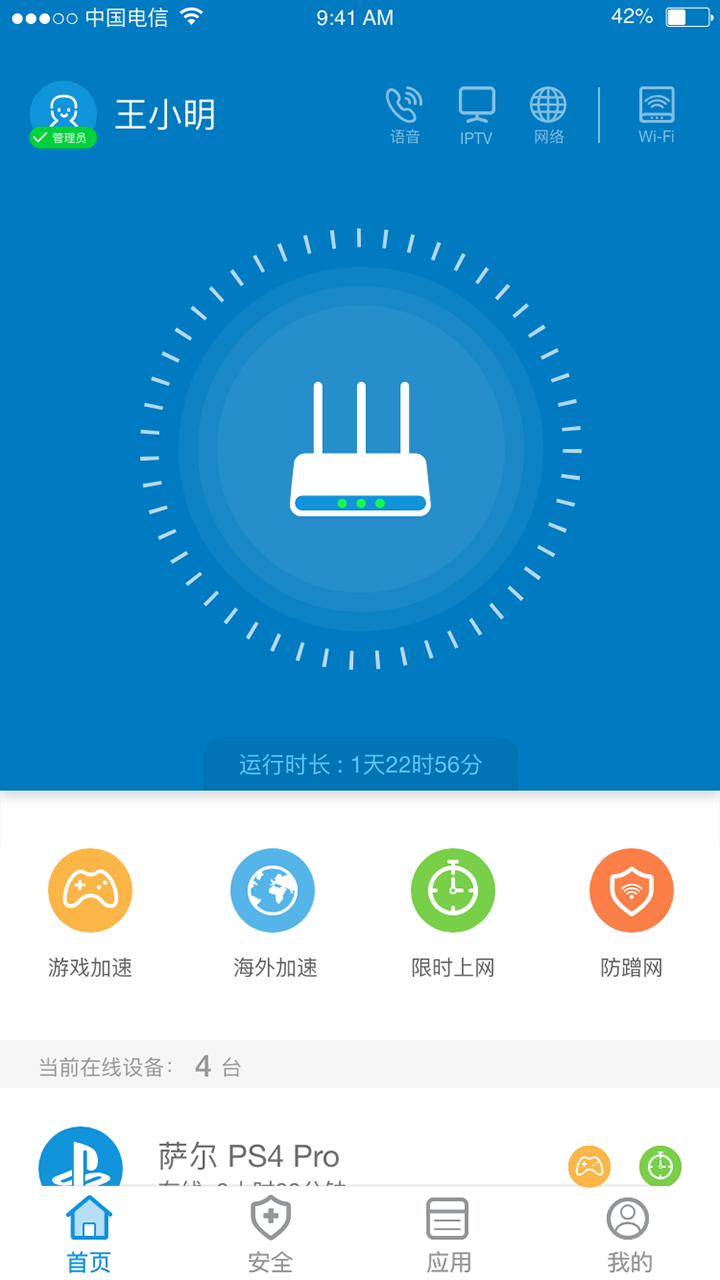The image size is (720, 1280).
Task: Open 限时上网 time limit feature
Action: click(x=453, y=890)
